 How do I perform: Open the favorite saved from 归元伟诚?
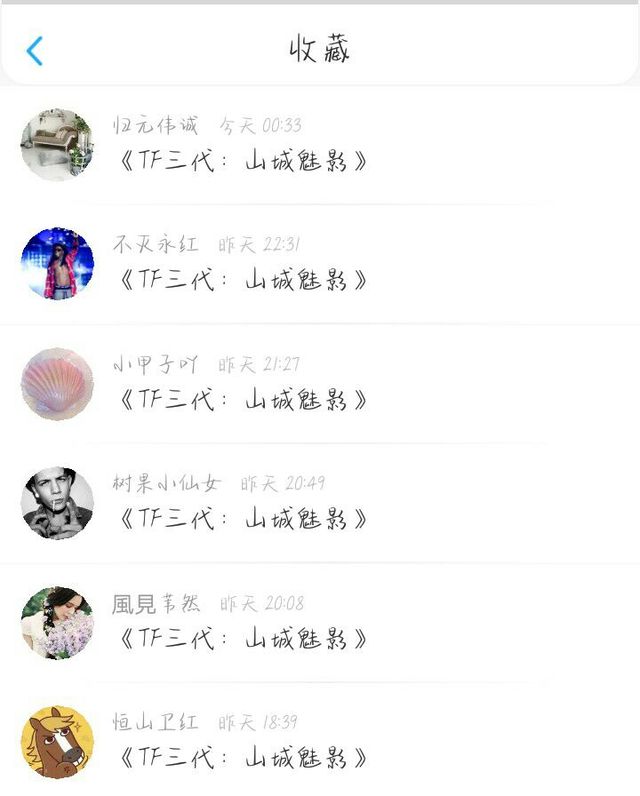[x=242, y=161]
